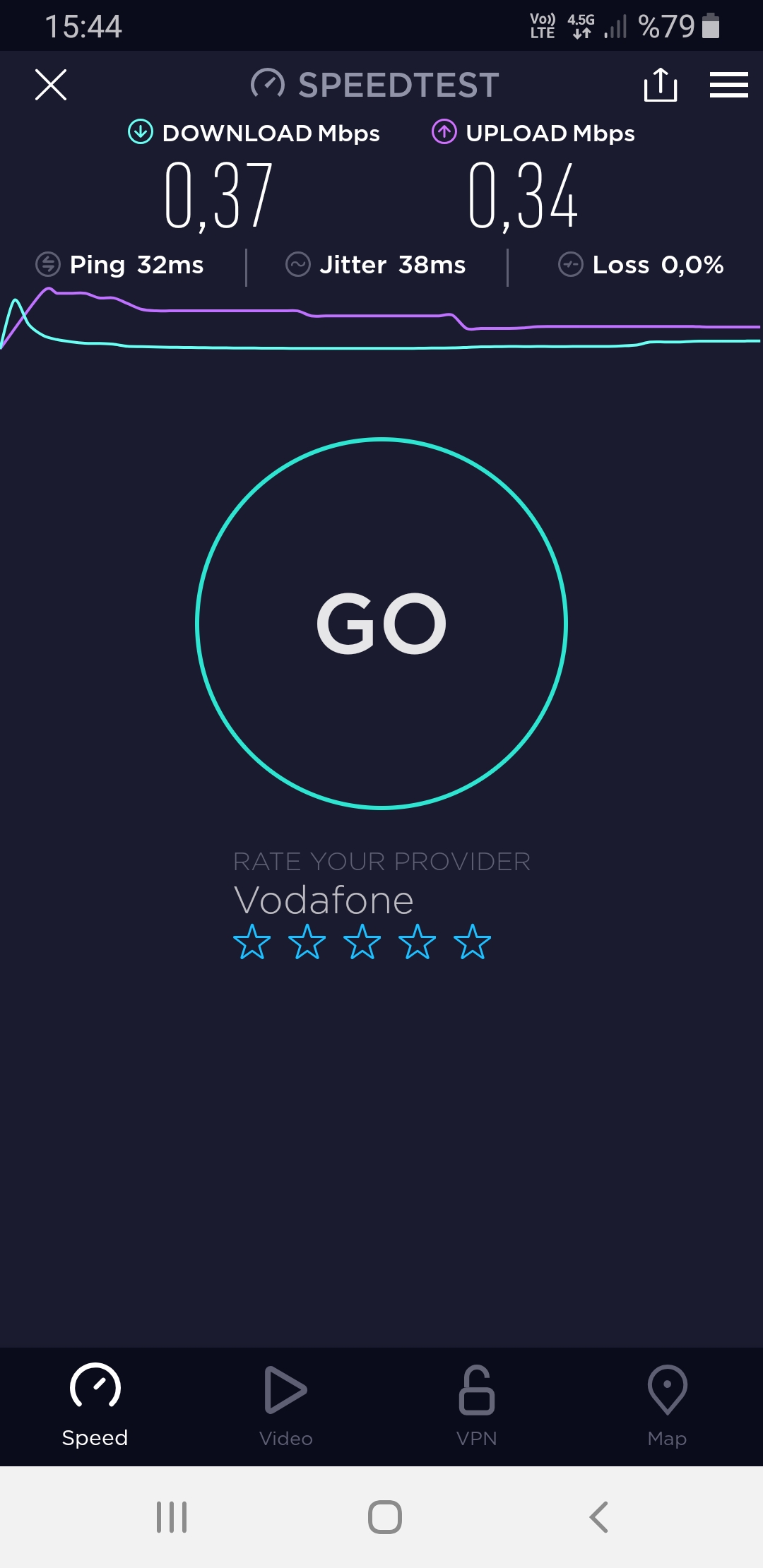This screenshot has height=1568, width=763.
Task: Go back using system navigation
Action: point(598,1516)
